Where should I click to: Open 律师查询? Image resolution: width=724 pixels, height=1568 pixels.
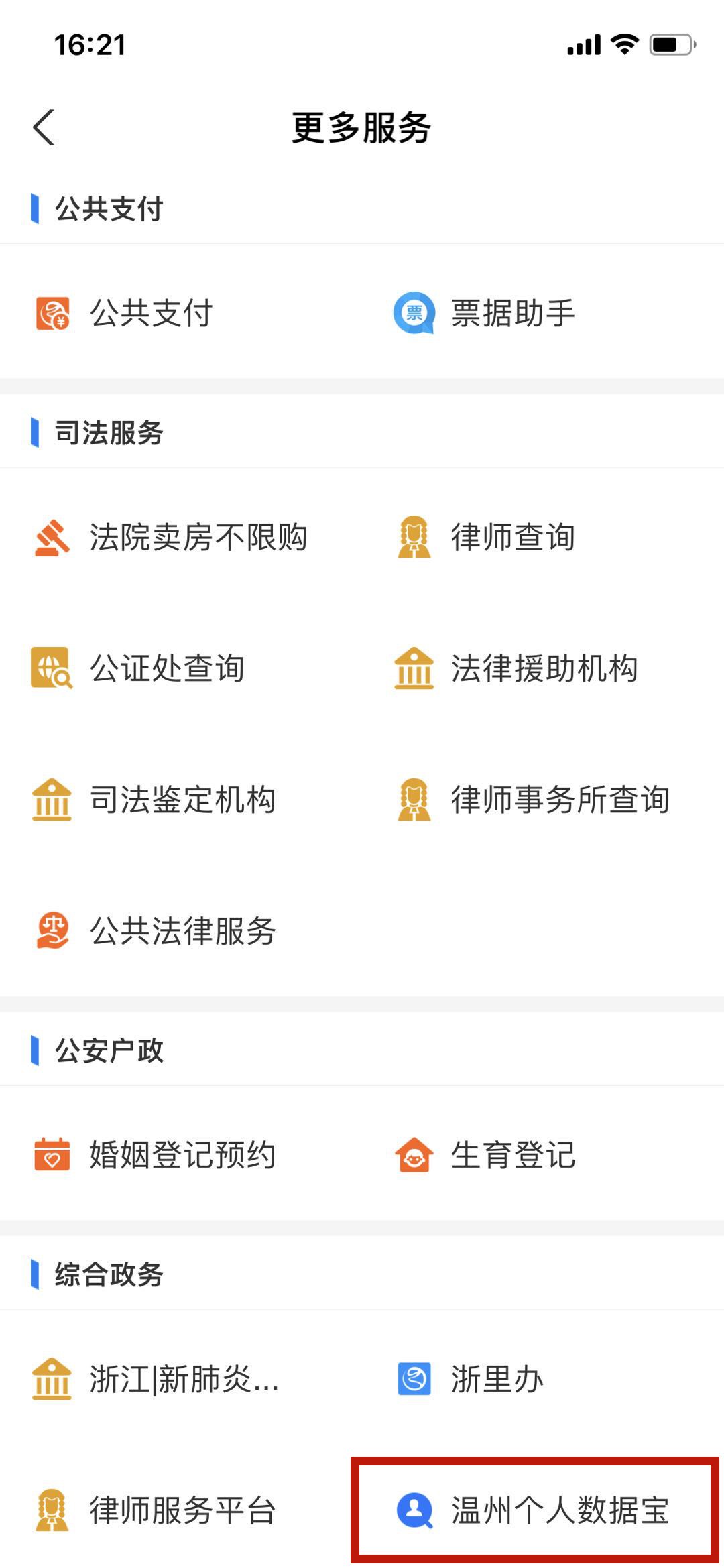click(x=485, y=538)
